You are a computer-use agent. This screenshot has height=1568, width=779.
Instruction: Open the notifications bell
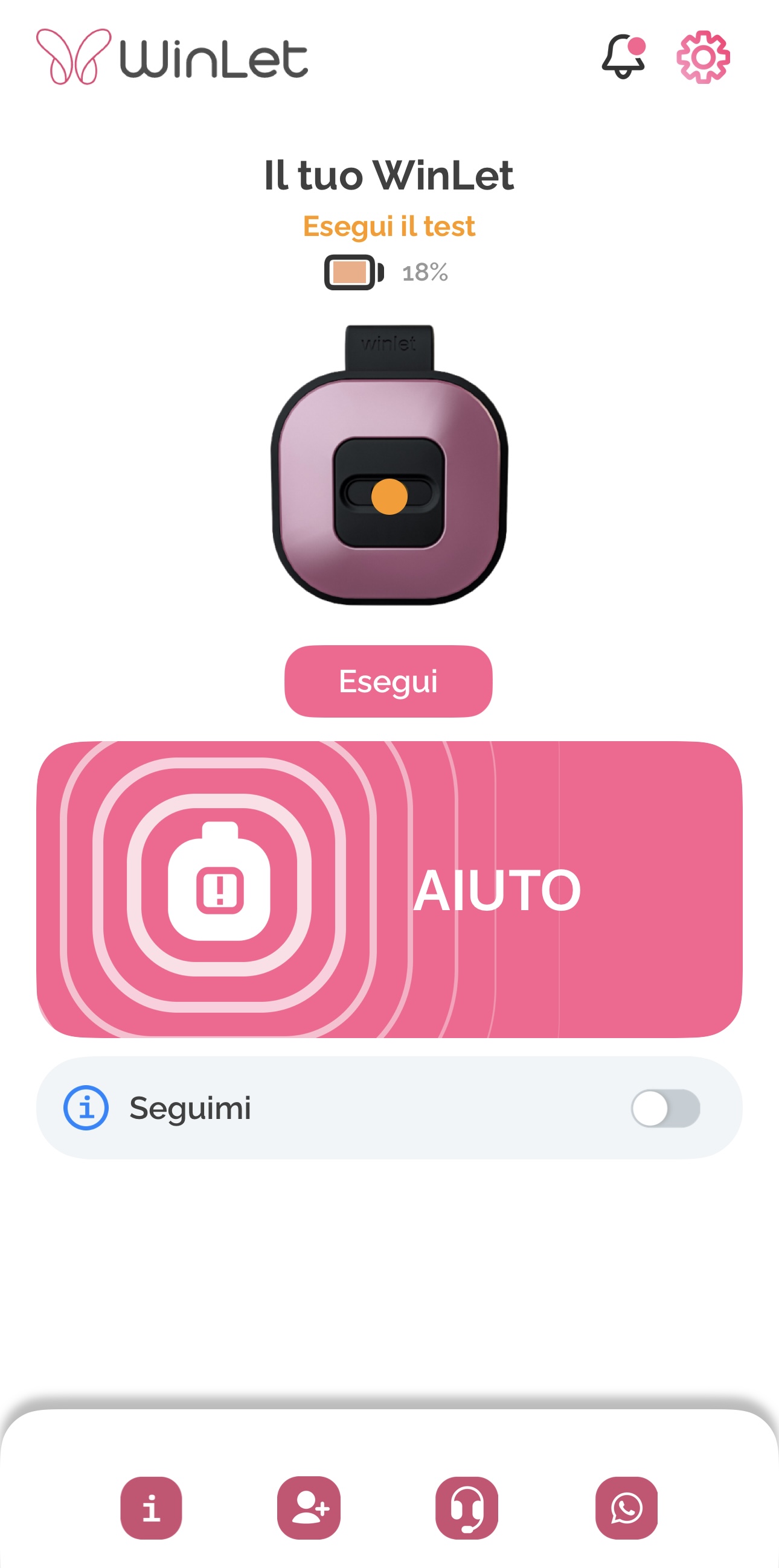[623, 57]
